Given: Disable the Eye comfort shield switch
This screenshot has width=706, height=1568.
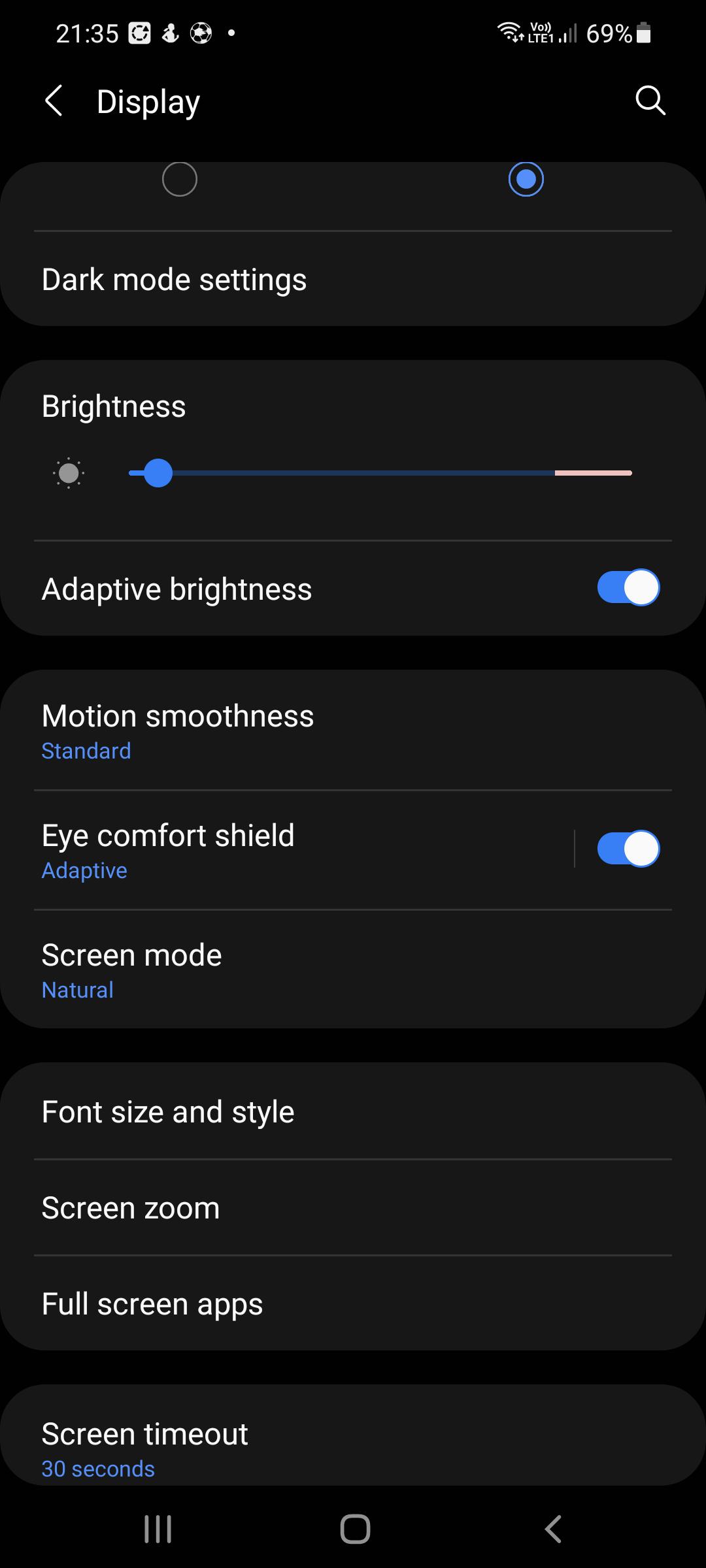Looking at the screenshot, I should pyautogui.click(x=628, y=849).
